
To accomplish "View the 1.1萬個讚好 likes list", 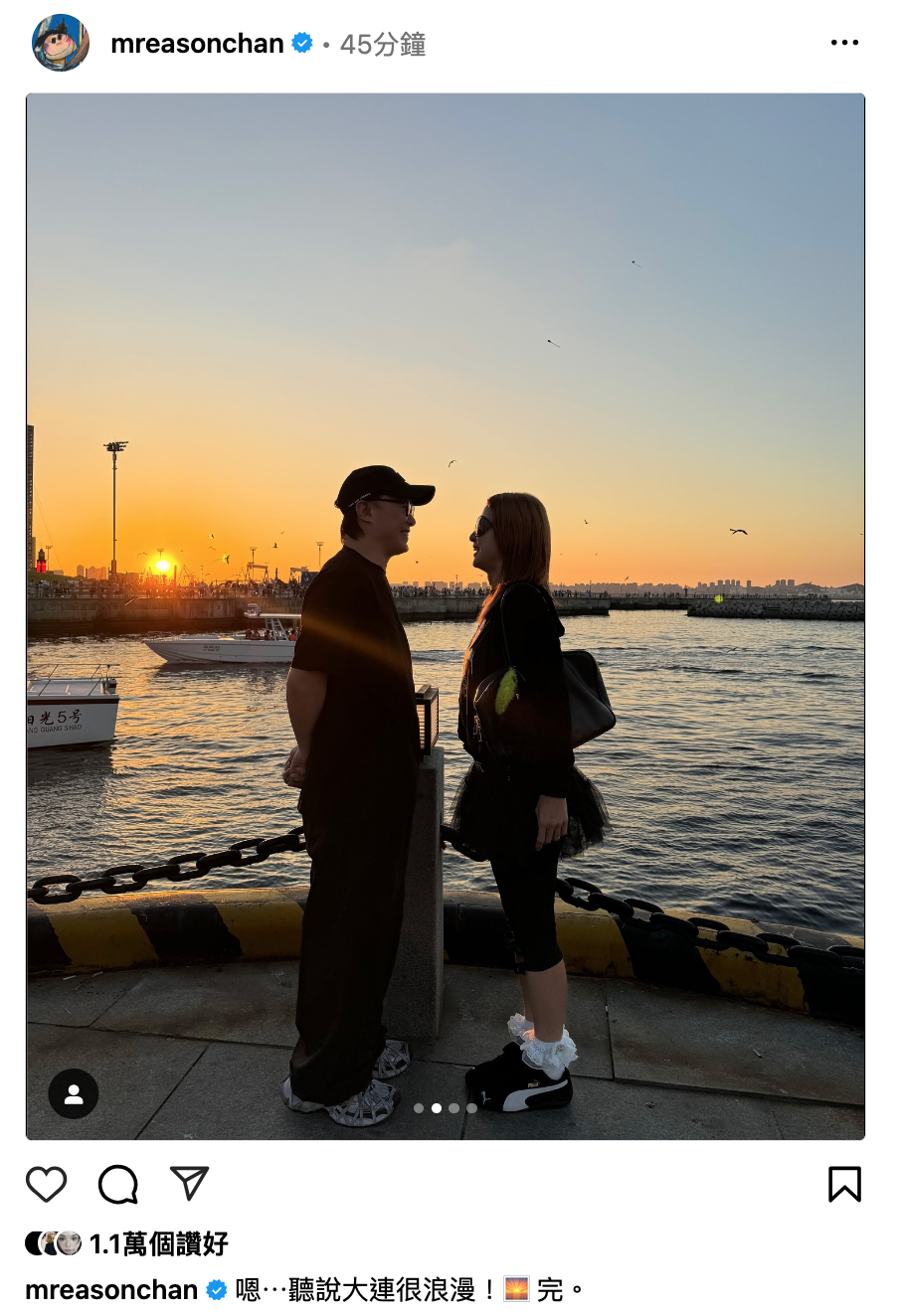I will 159,1243.
